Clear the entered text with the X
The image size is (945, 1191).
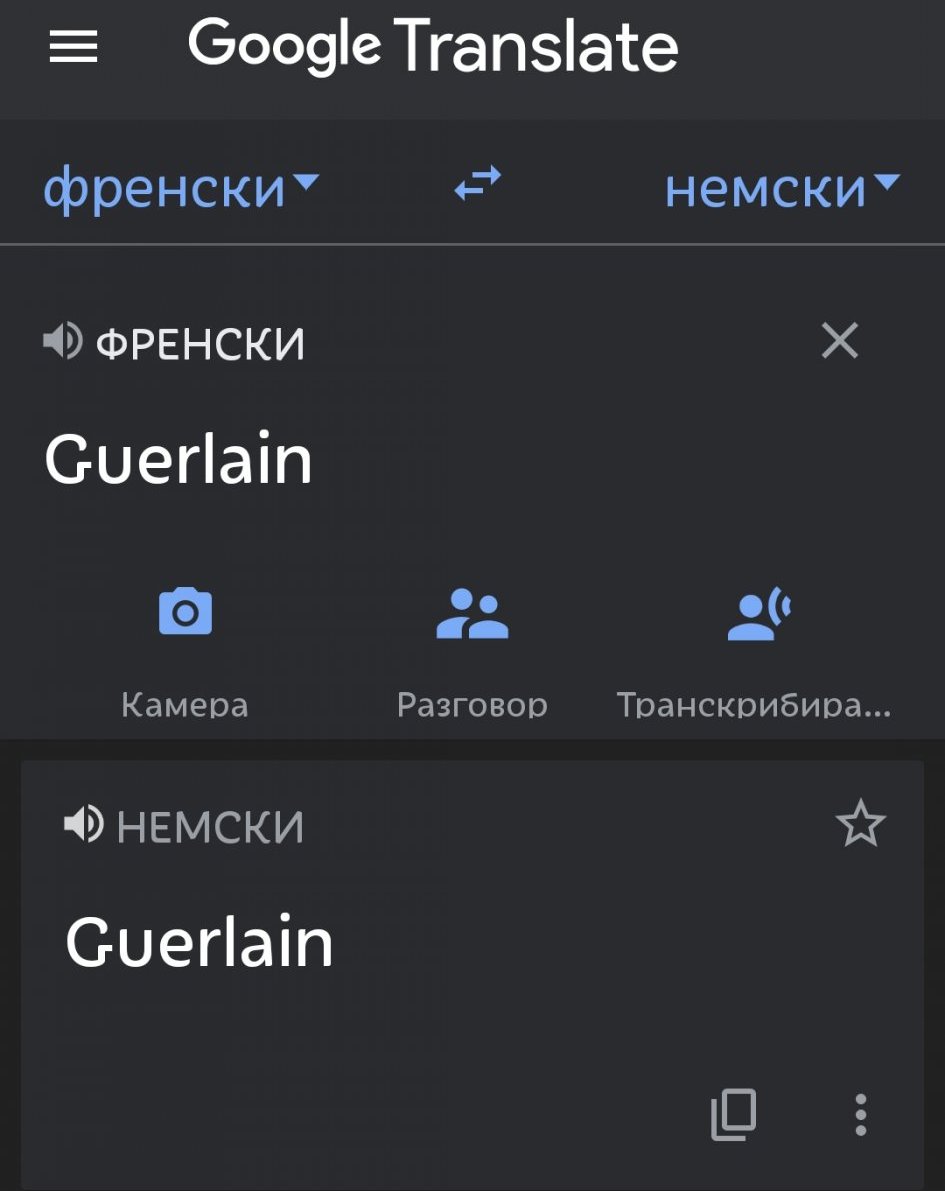[x=839, y=342]
